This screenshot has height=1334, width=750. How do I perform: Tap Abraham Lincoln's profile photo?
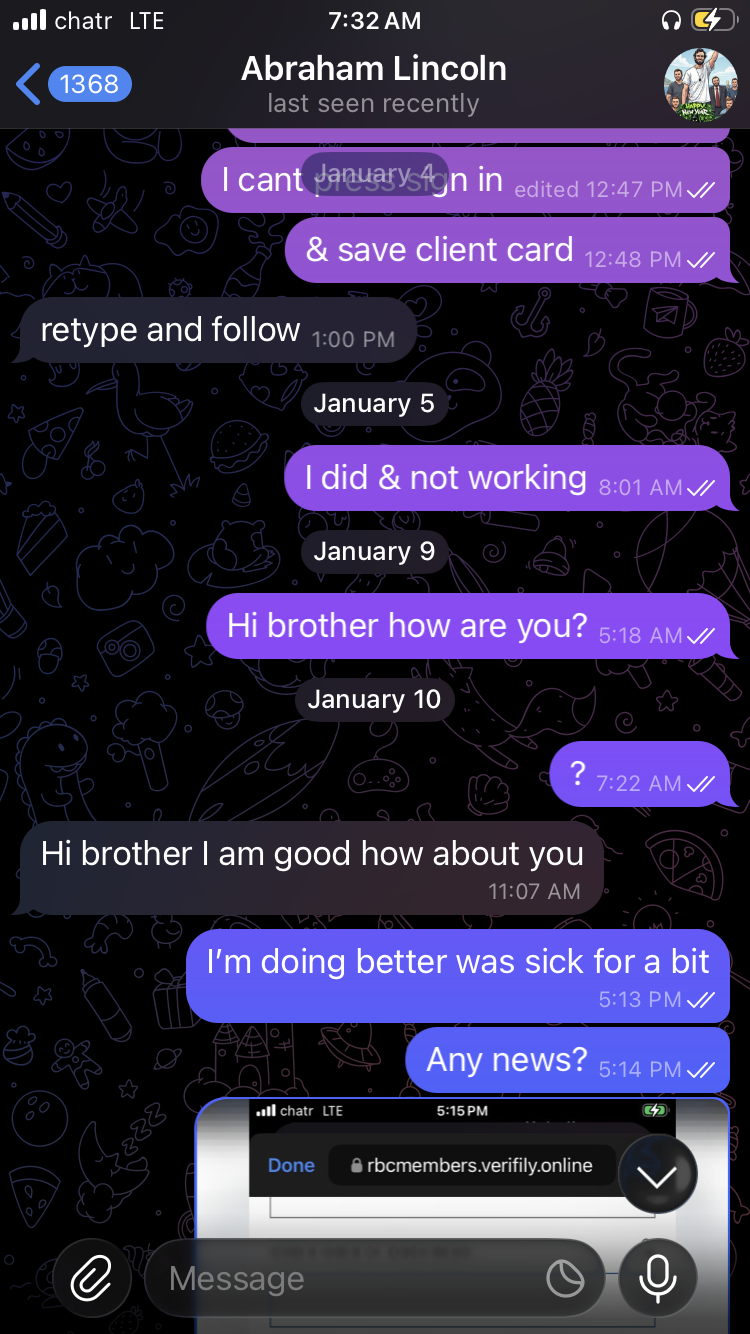tap(701, 84)
